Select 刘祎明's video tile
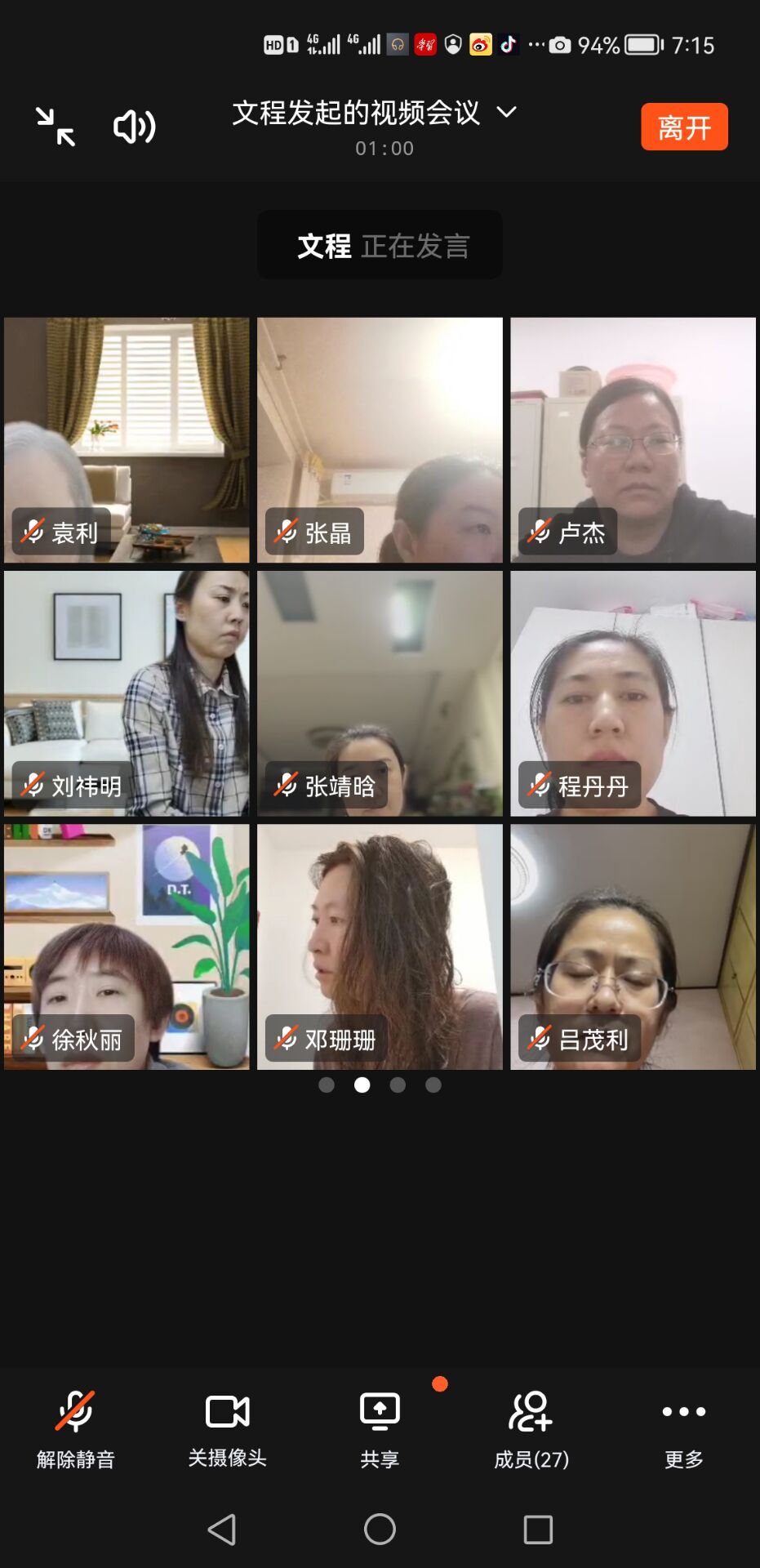 127,693
